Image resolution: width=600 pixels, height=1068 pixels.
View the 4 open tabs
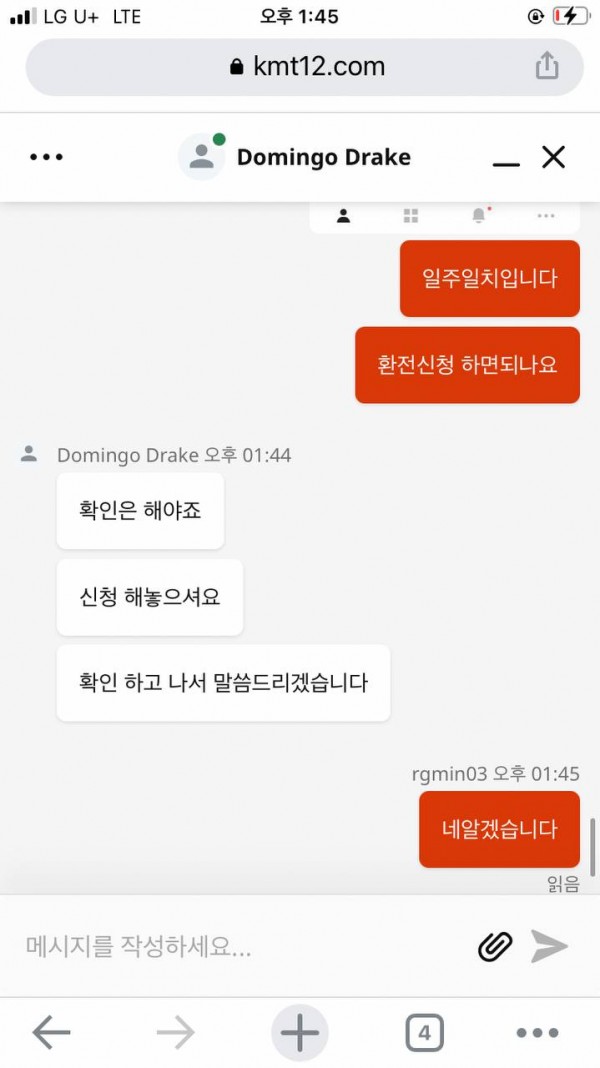pyautogui.click(x=424, y=1032)
